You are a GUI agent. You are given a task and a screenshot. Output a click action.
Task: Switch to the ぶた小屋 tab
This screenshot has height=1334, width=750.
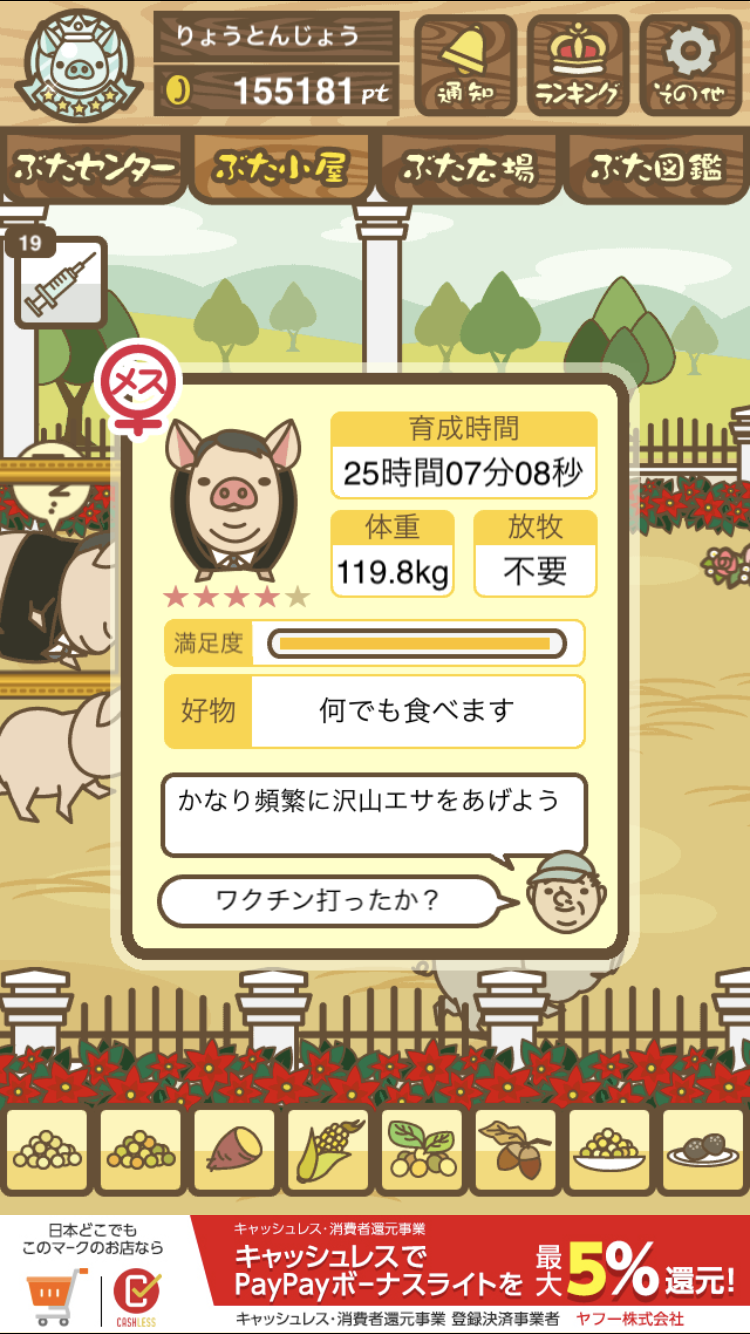[281, 168]
